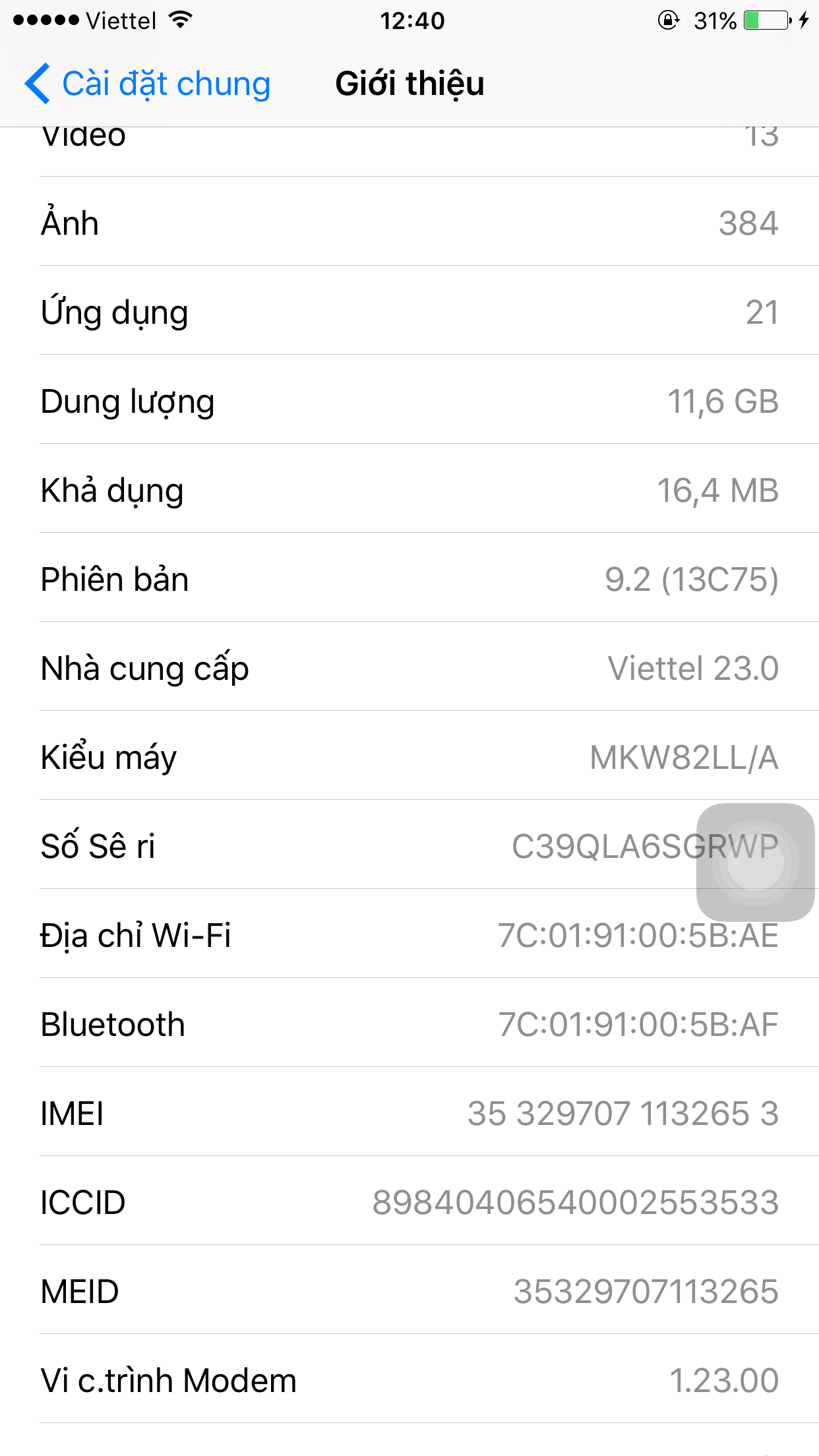
Task: Go back to Cài đặt chung
Action: [148, 84]
